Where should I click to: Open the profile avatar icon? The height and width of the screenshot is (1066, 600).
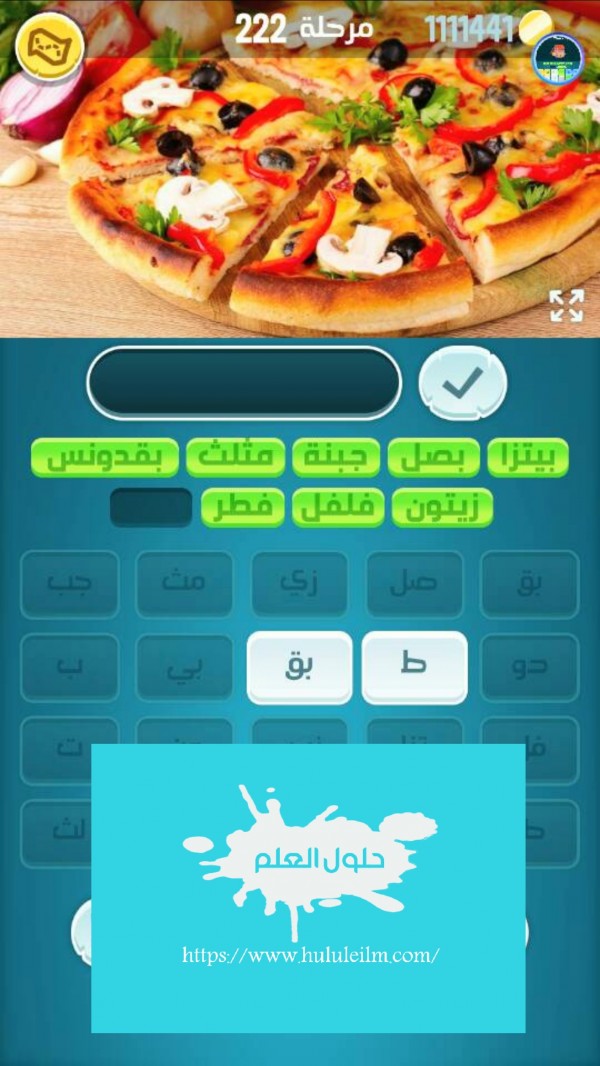tap(552, 59)
